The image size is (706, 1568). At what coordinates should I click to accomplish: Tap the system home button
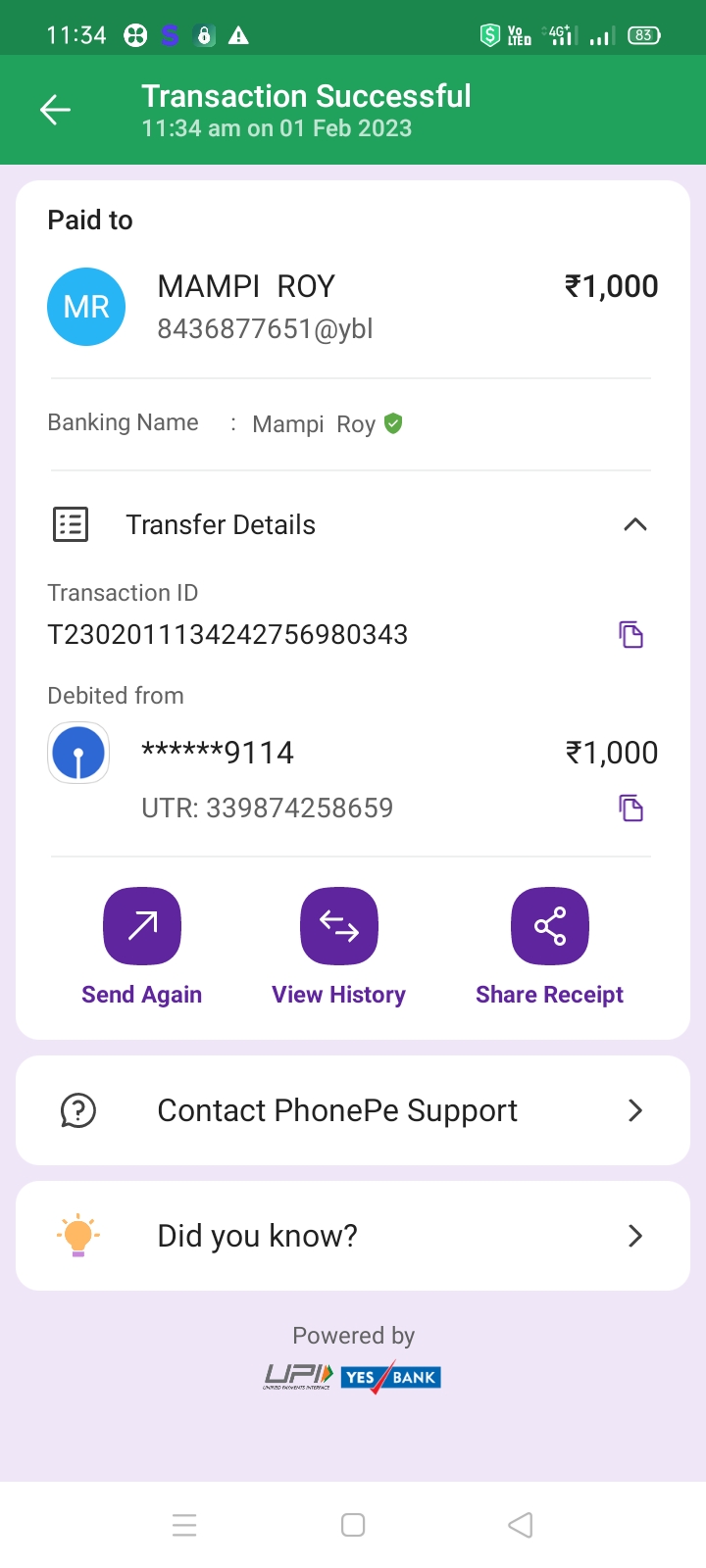353,1525
